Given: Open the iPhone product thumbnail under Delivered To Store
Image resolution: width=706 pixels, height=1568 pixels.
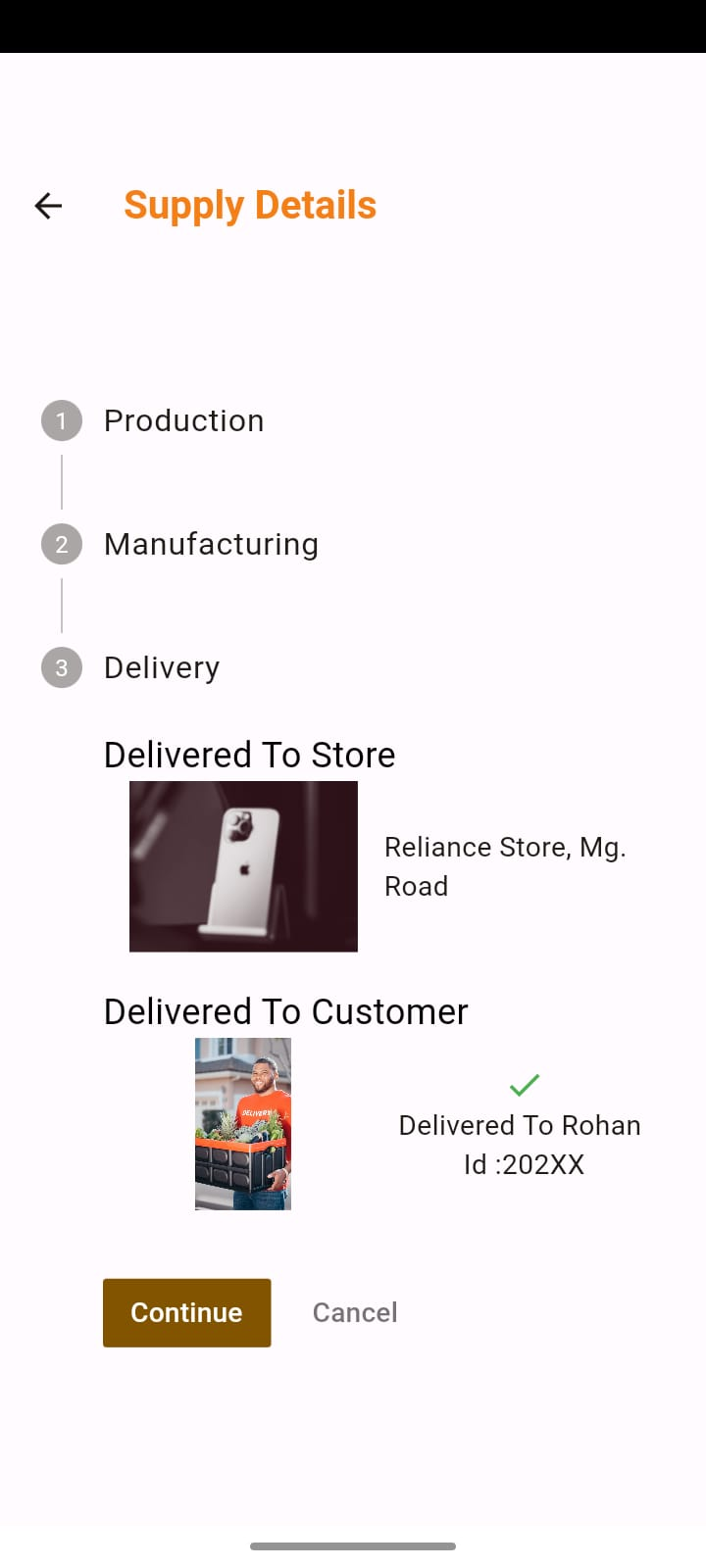Looking at the screenshot, I should click(x=243, y=866).
